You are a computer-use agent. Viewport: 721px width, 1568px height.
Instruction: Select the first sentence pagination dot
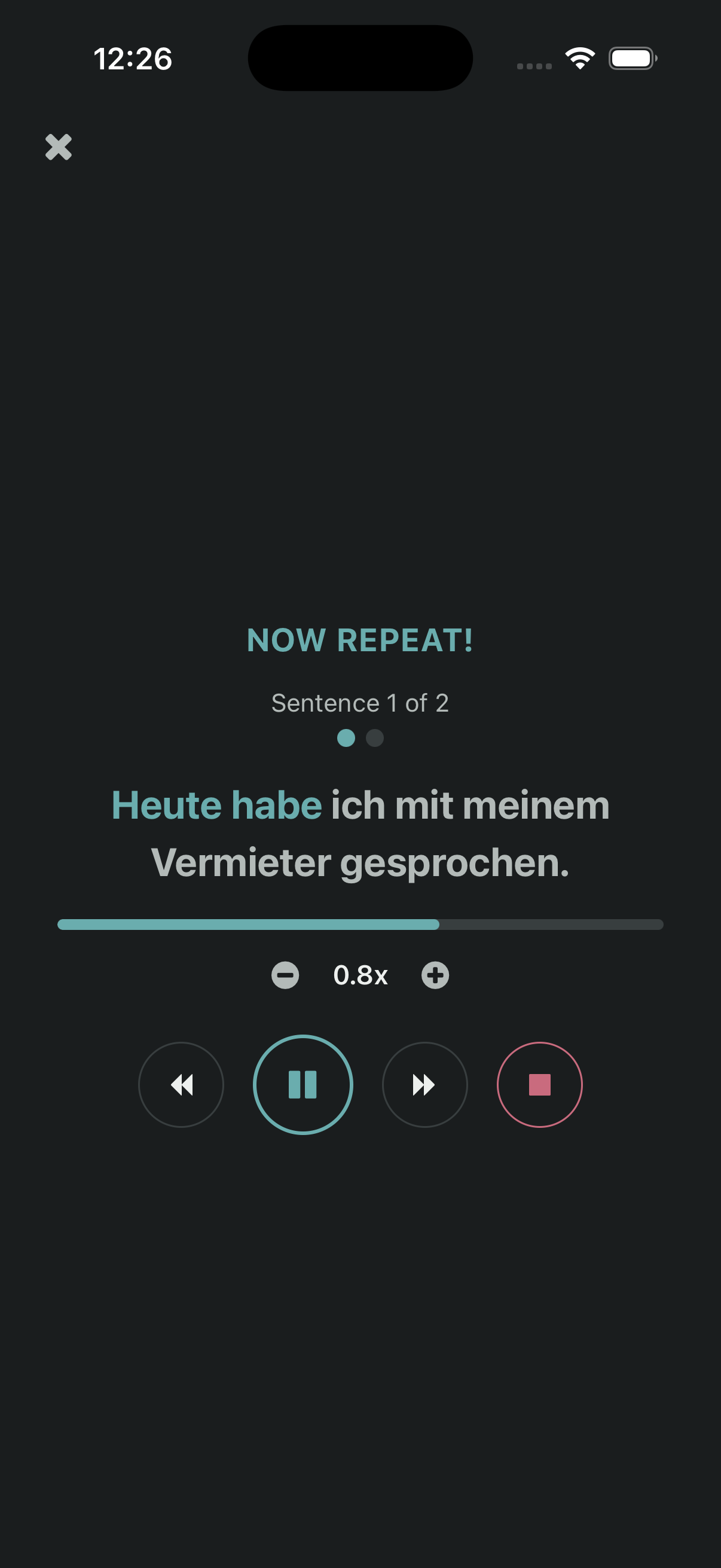(347, 739)
